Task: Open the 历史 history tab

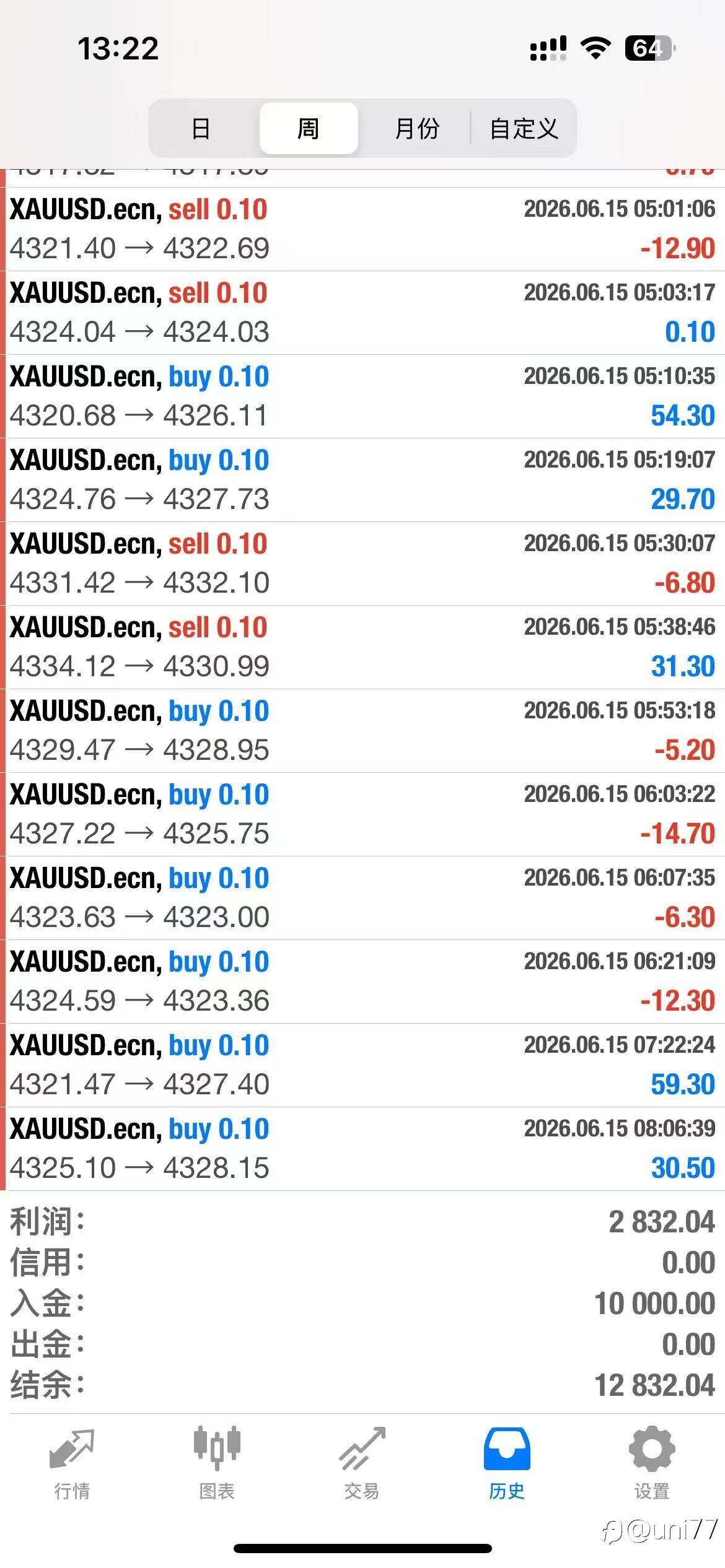Action: pyautogui.click(x=507, y=1464)
